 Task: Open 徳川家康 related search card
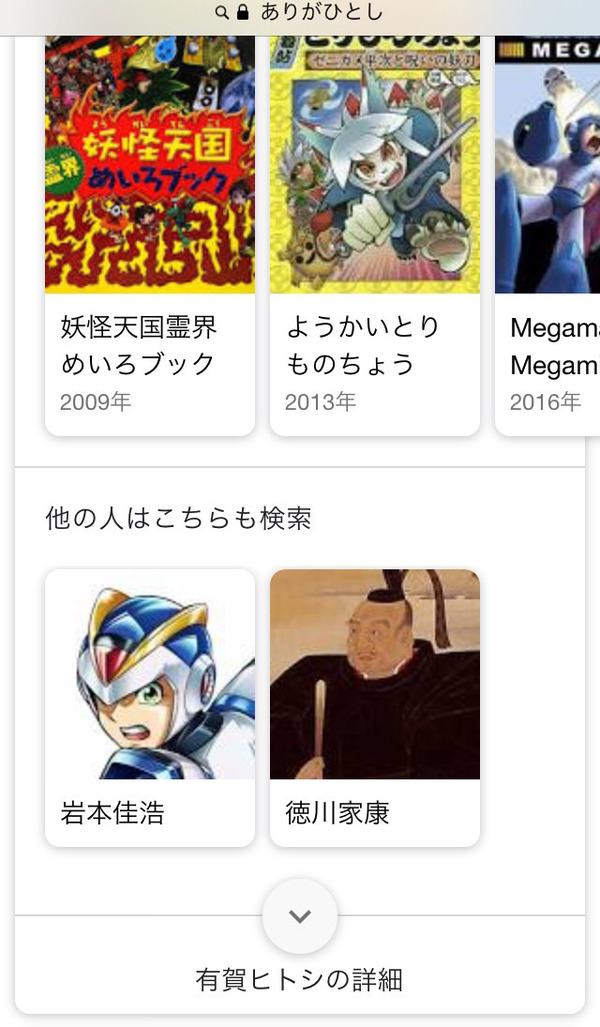tap(375, 707)
